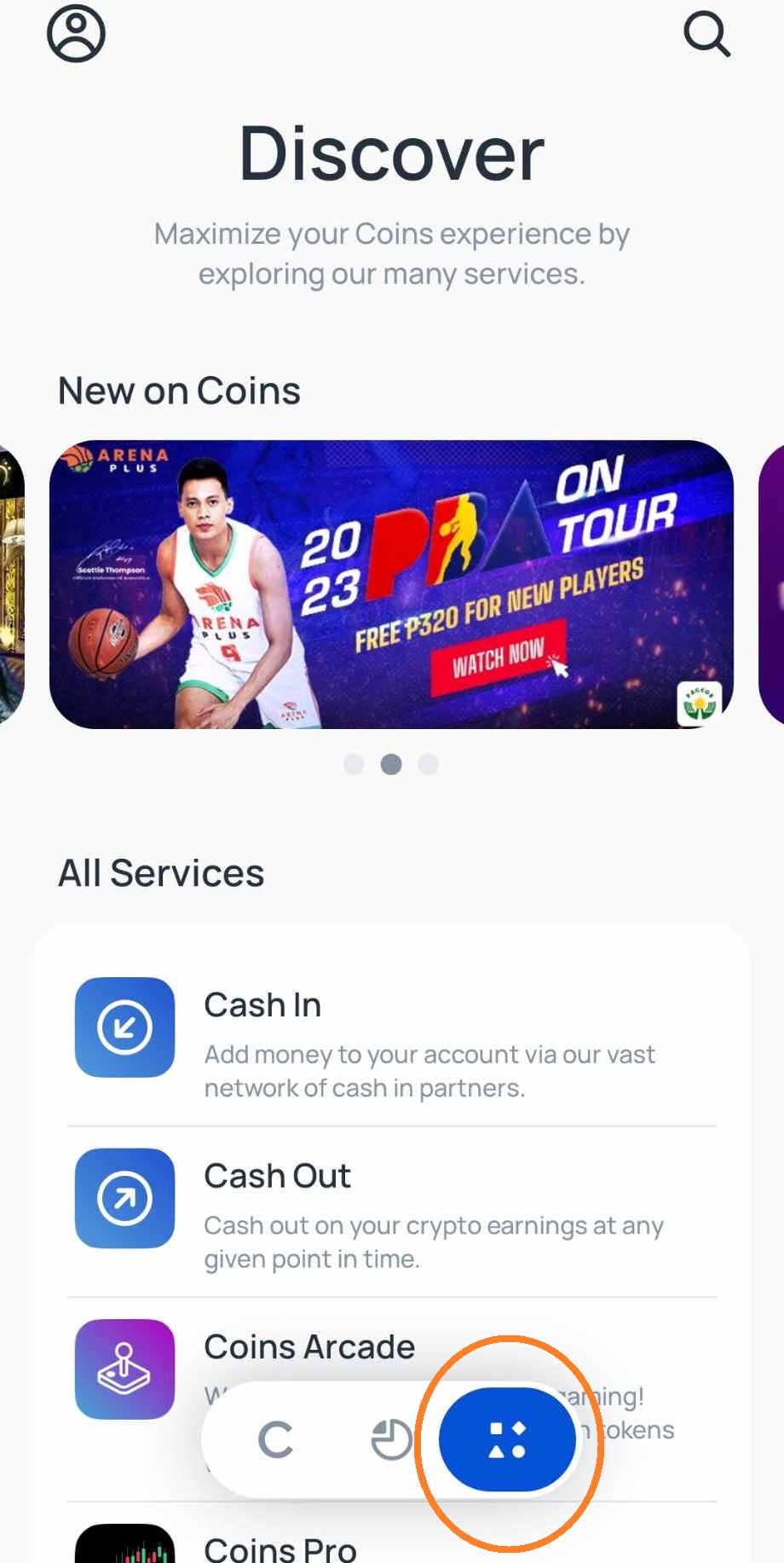Tap the Cash In down-arrow icon
Screen dimensions: 784x1563
(124, 1027)
